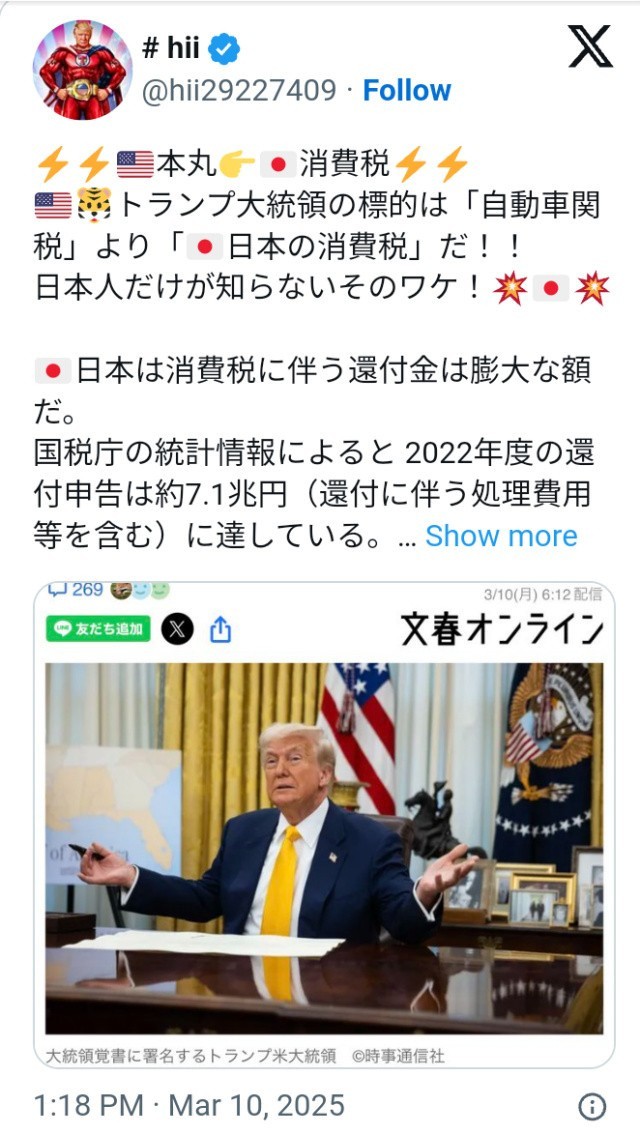Open the 1:18 PM · Mar 10, 2025 timestamp
The width and height of the screenshot is (640, 1134).
189,1105
